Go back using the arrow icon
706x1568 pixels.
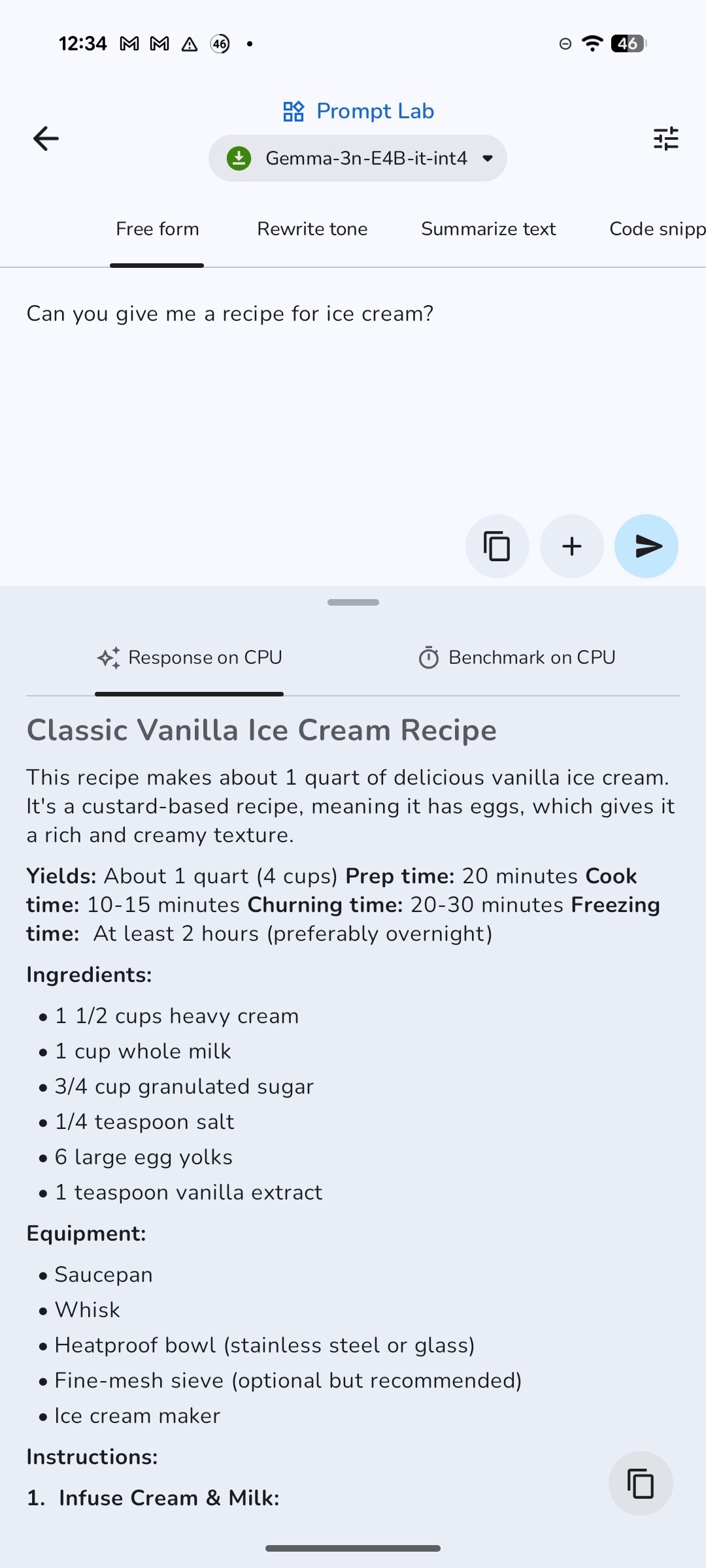coord(46,139)
